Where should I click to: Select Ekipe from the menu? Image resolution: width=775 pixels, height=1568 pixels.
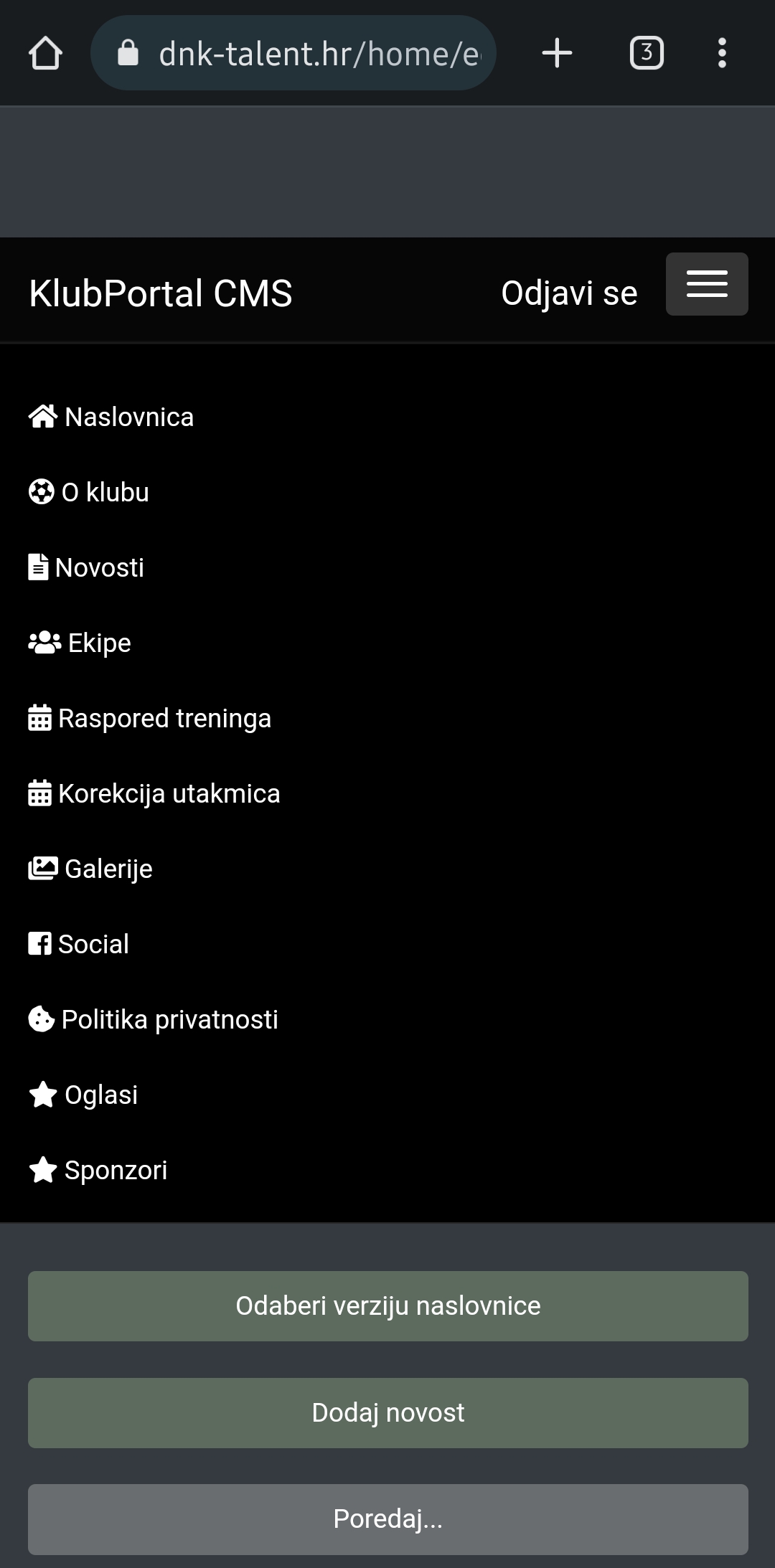click(x=80, y=643)
